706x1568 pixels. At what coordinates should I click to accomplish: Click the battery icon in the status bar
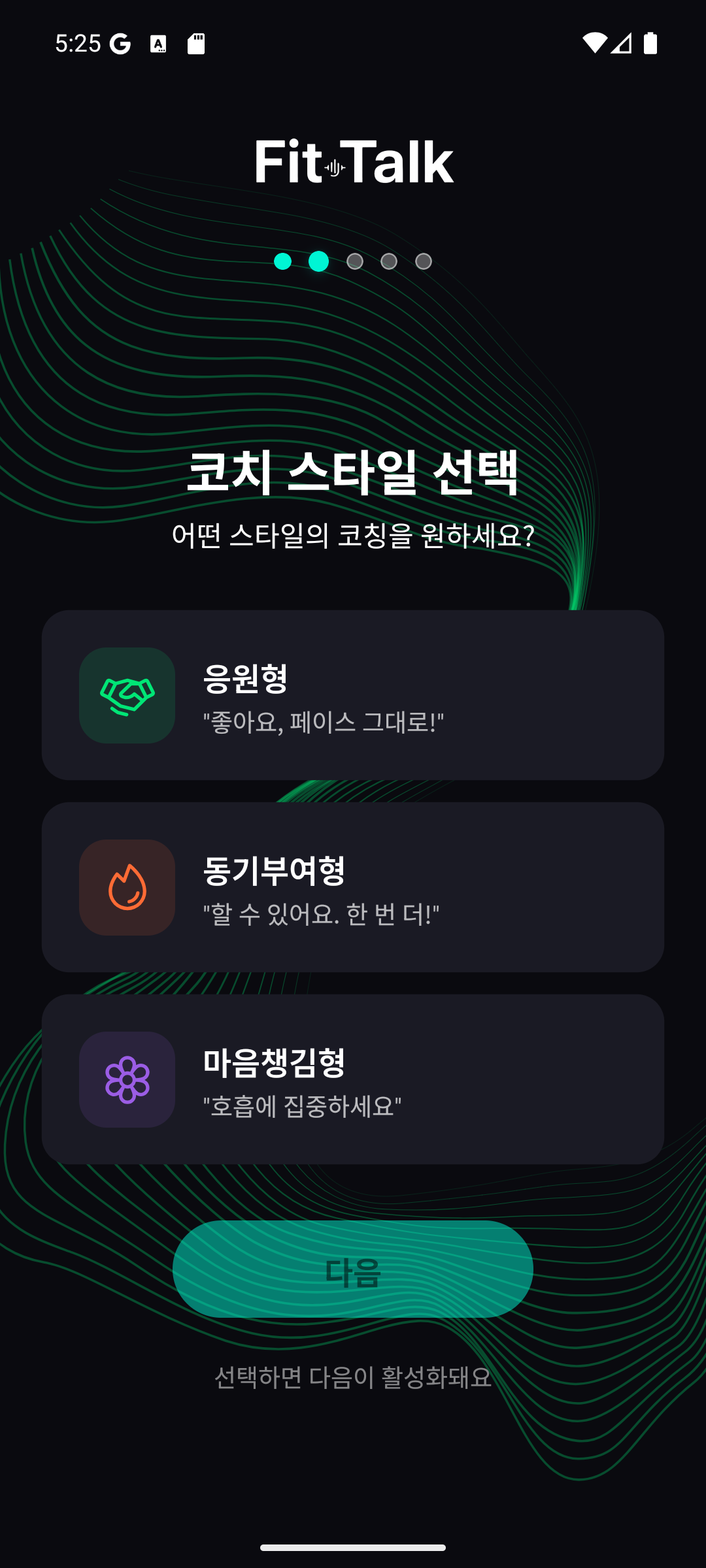pos(649,42)
